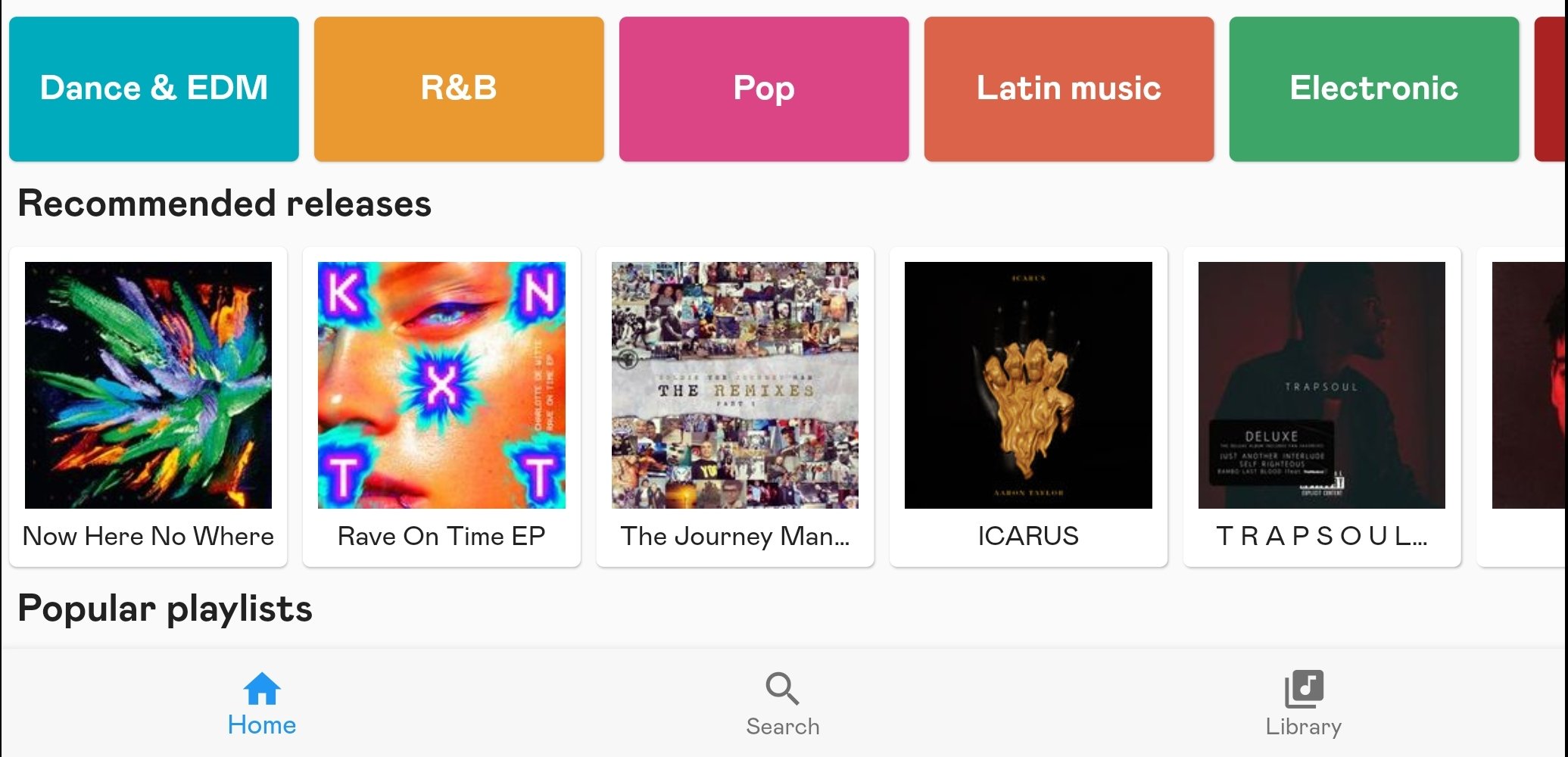The height and width of the screenshot is (757, 1568).
Task: Browse the R&B genre
Action: pyautogui.click(x=459, y=89)
